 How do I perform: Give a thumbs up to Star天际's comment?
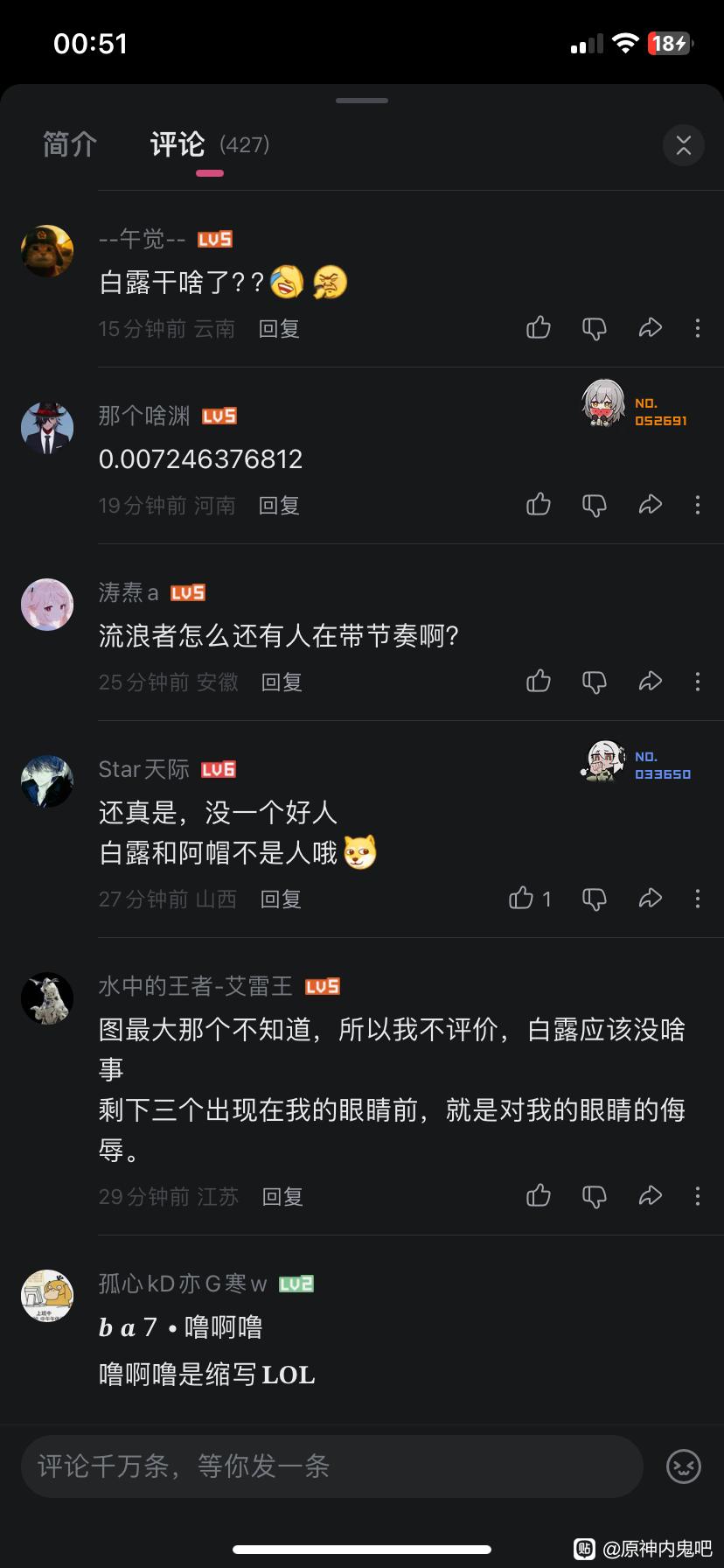522,899
